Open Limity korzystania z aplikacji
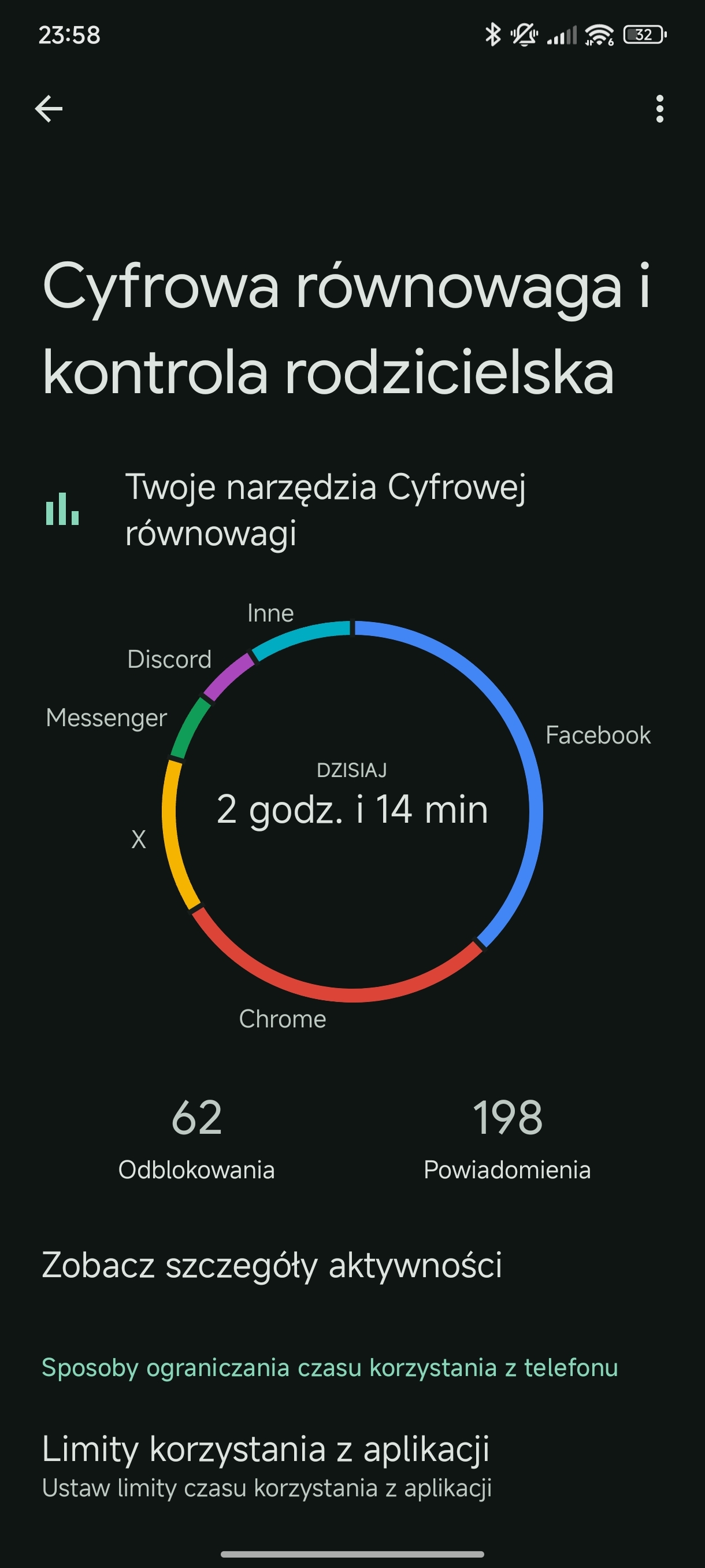705x1568 pixels. click(x=352, y=1466)
